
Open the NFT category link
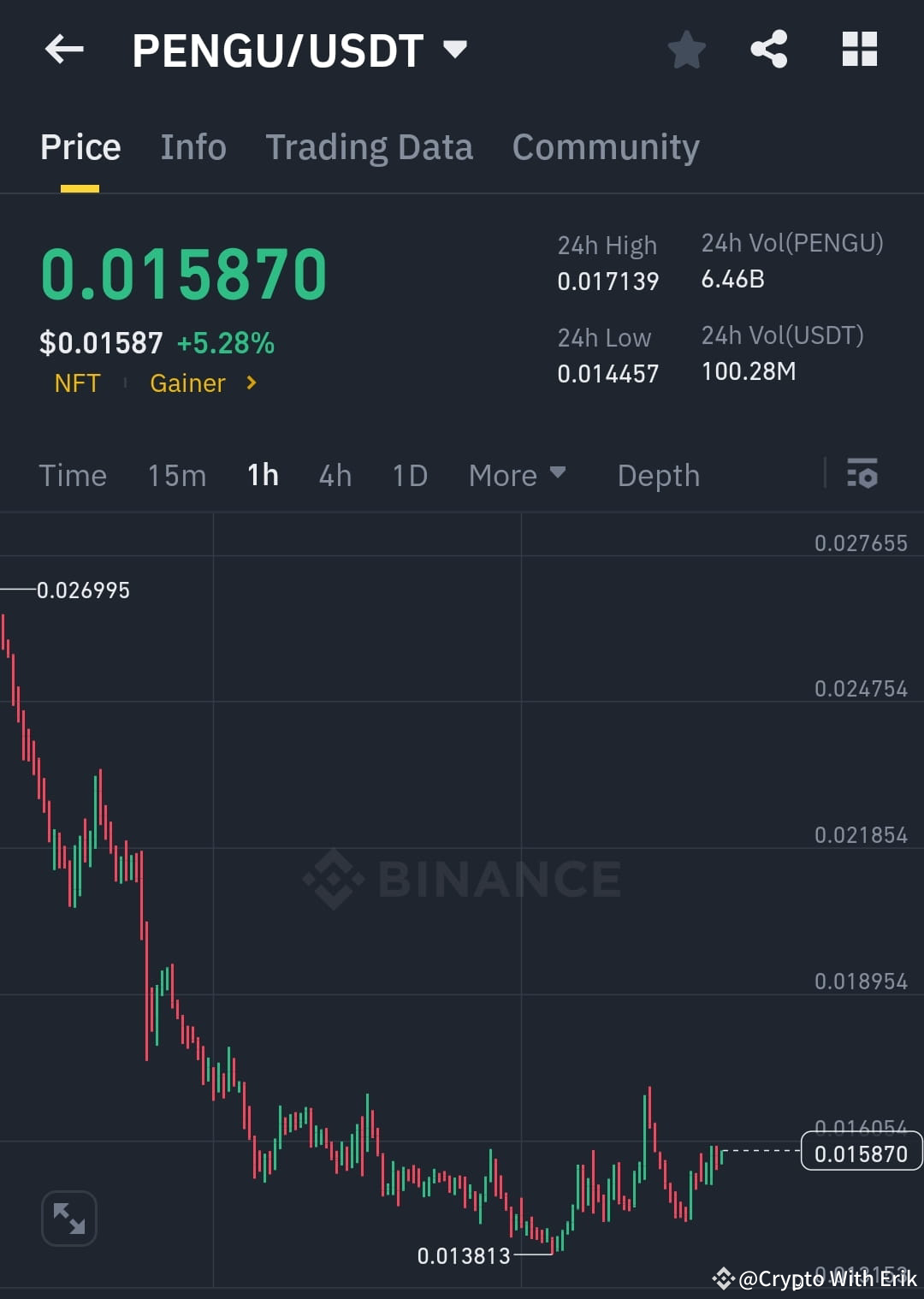point(77,383)
